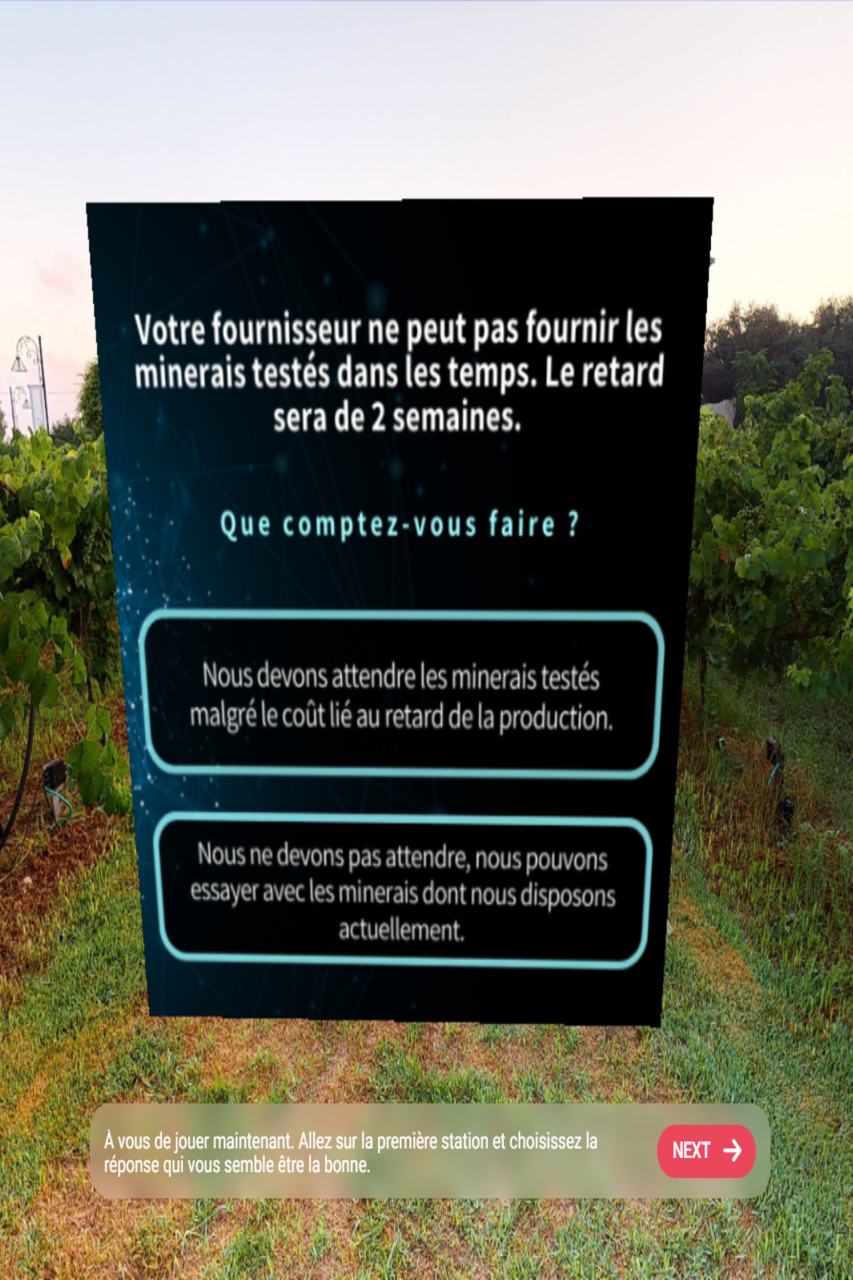
Task: Choose to wait for the tested minerals
Action: click(401, 695)
